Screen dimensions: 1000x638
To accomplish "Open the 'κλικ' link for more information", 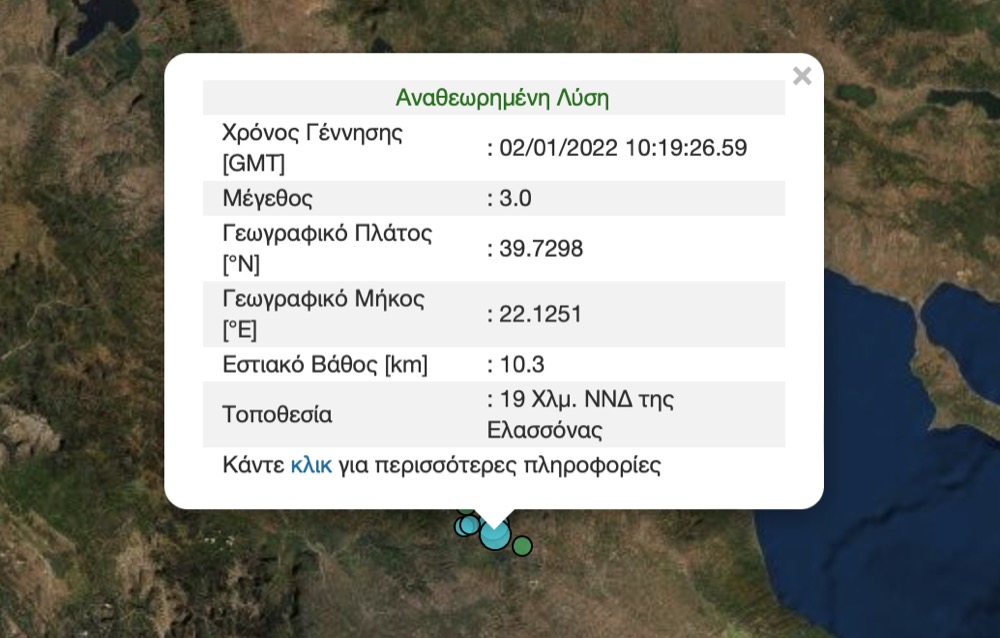I will tap(310, 465).
